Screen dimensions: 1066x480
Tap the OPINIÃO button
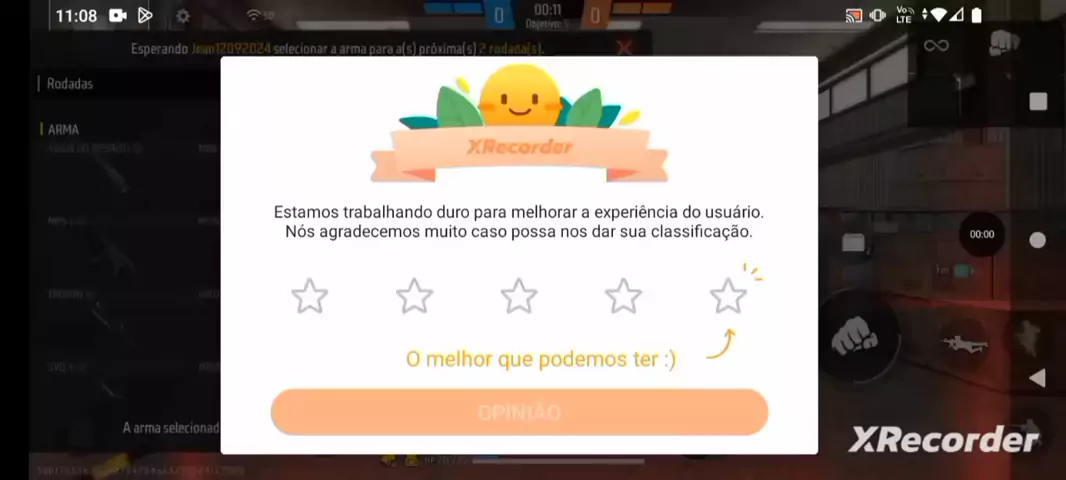tap(519, 412)
